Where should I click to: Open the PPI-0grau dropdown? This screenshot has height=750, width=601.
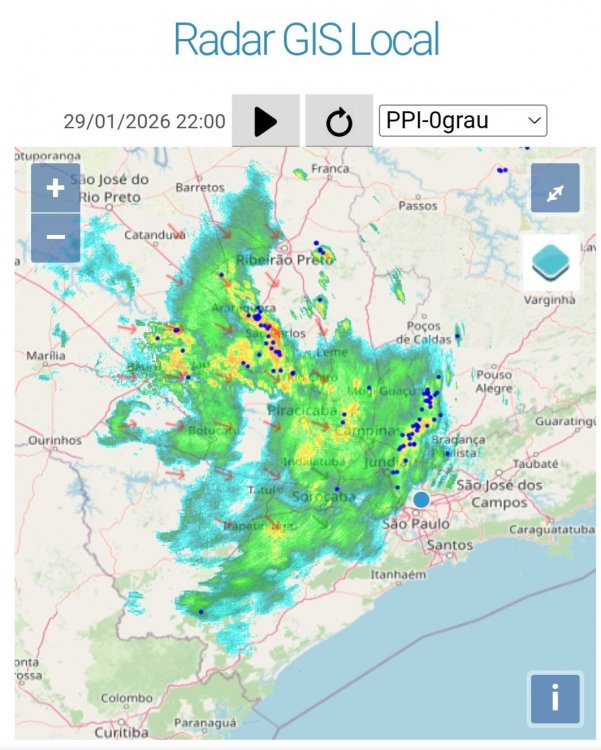[x=463, y=121]
